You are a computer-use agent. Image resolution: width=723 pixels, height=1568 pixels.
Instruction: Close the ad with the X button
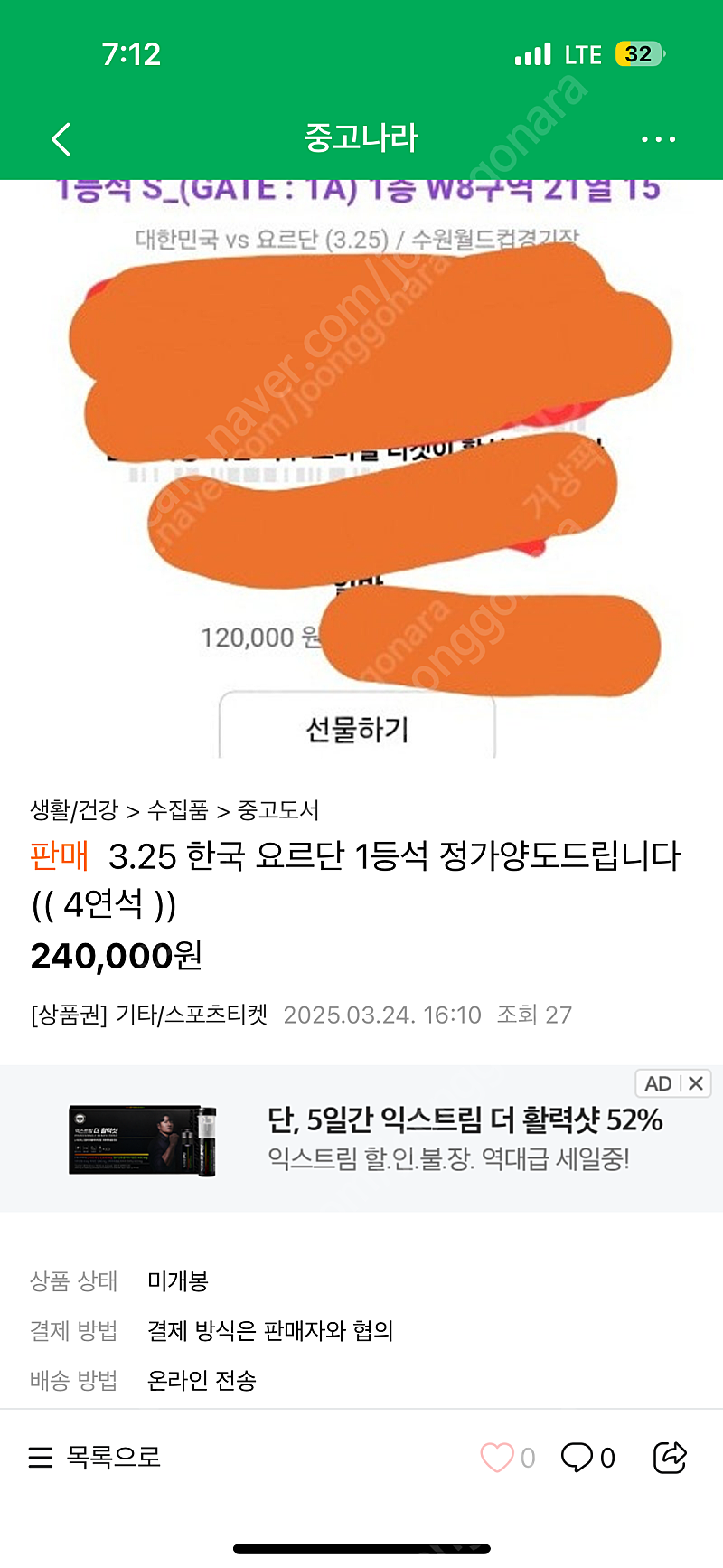click(696, 1083)
